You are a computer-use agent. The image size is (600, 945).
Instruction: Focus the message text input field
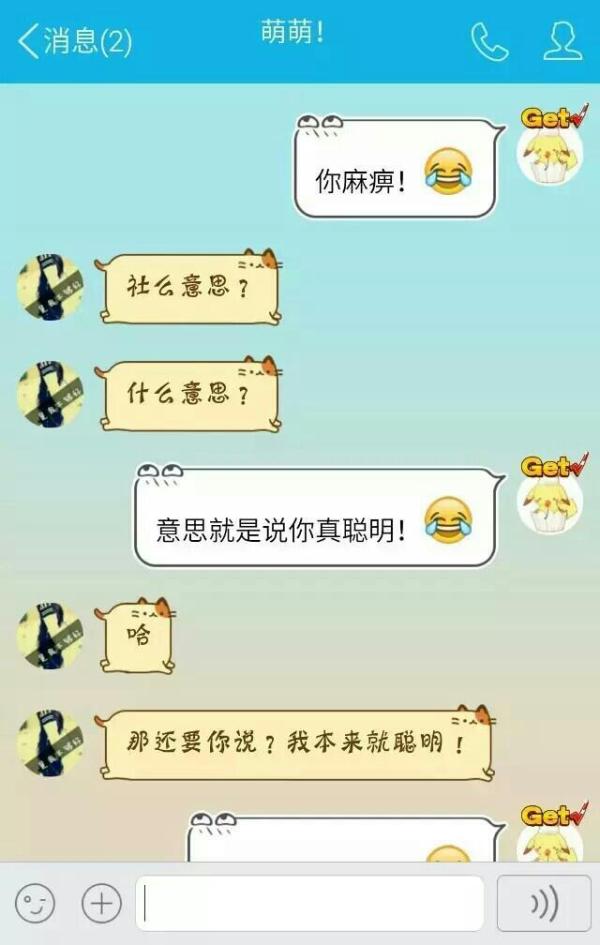310,903
